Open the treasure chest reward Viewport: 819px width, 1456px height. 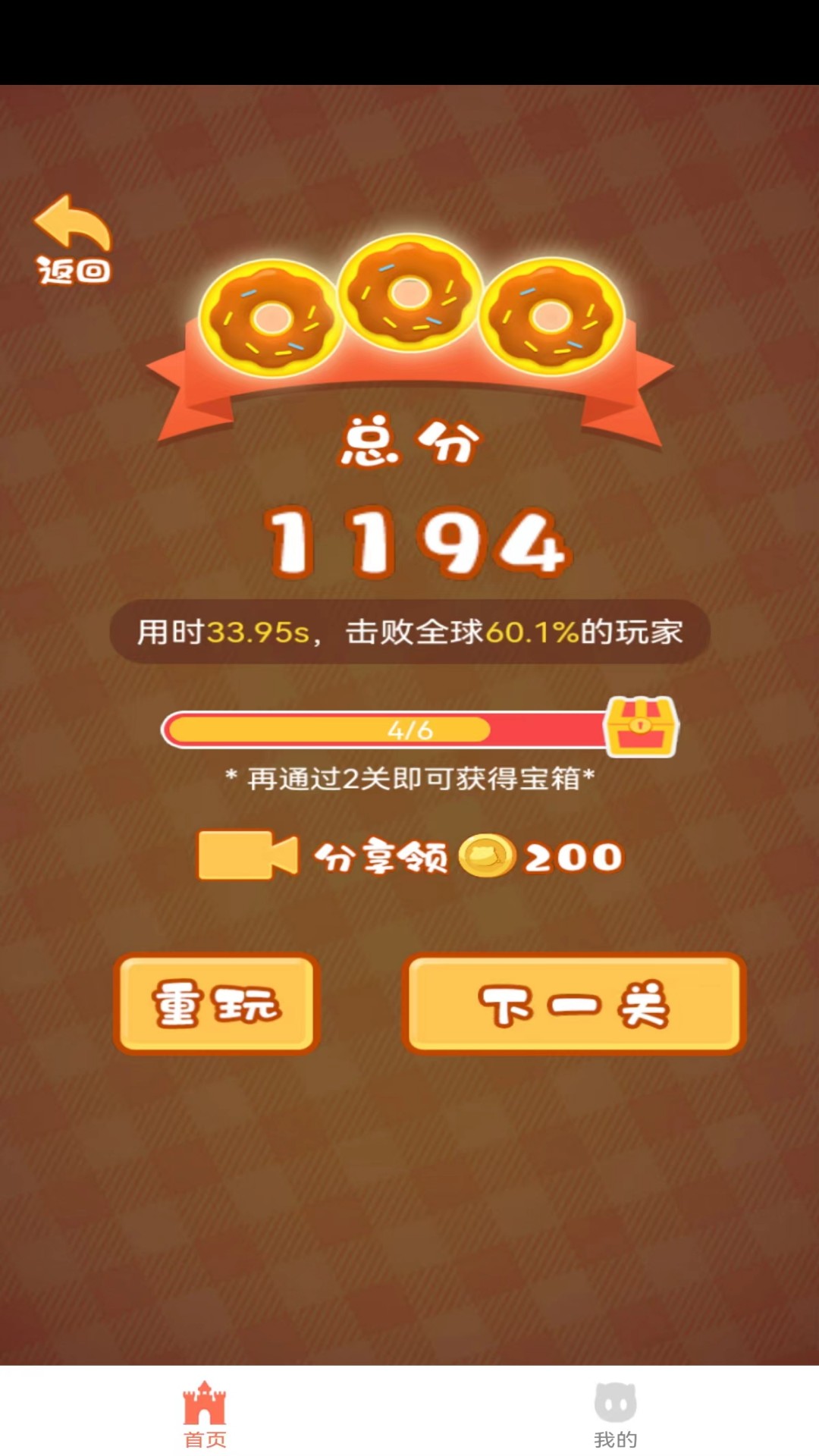click(642, 726)
